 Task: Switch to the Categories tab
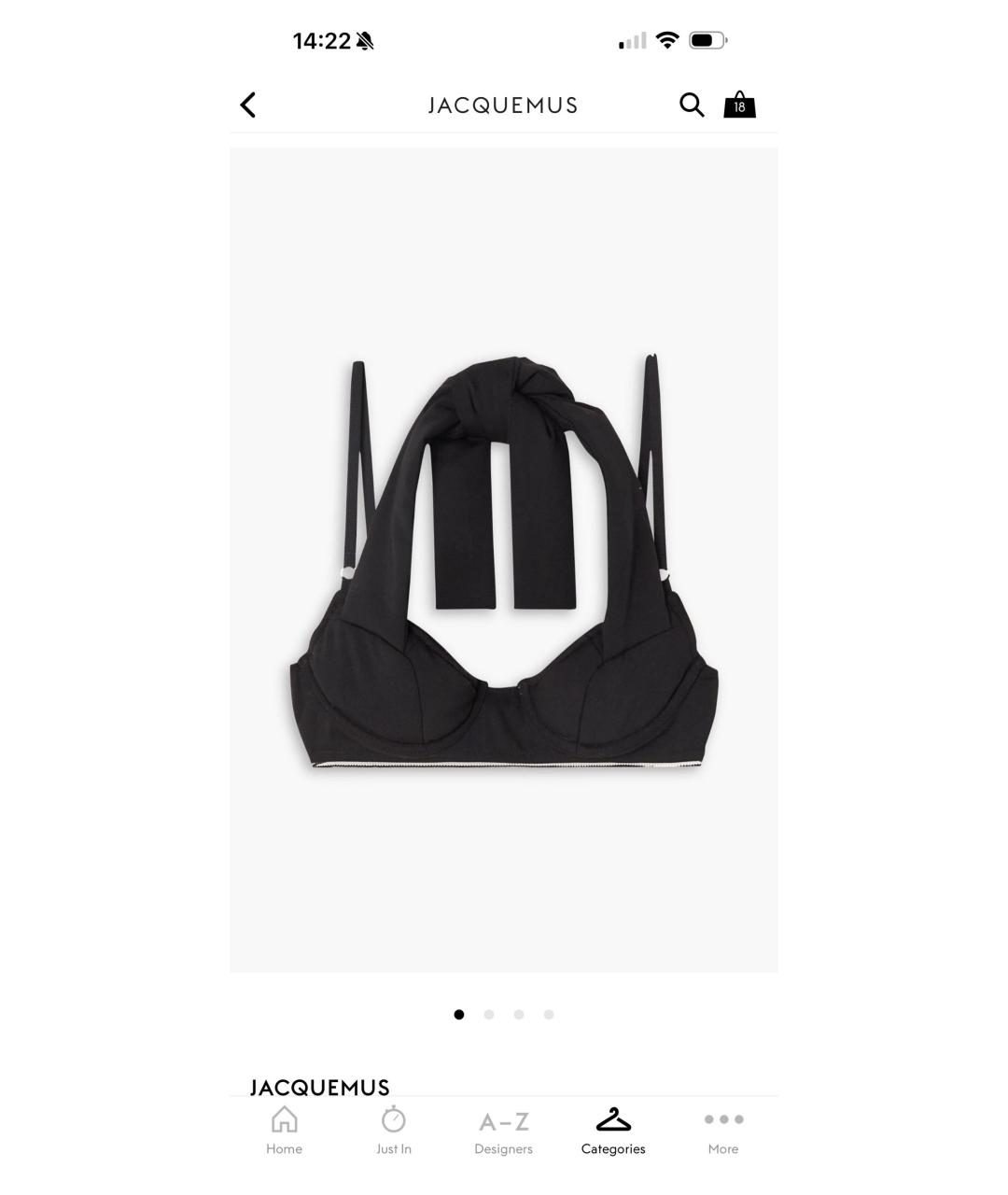tap(612, 1130)
